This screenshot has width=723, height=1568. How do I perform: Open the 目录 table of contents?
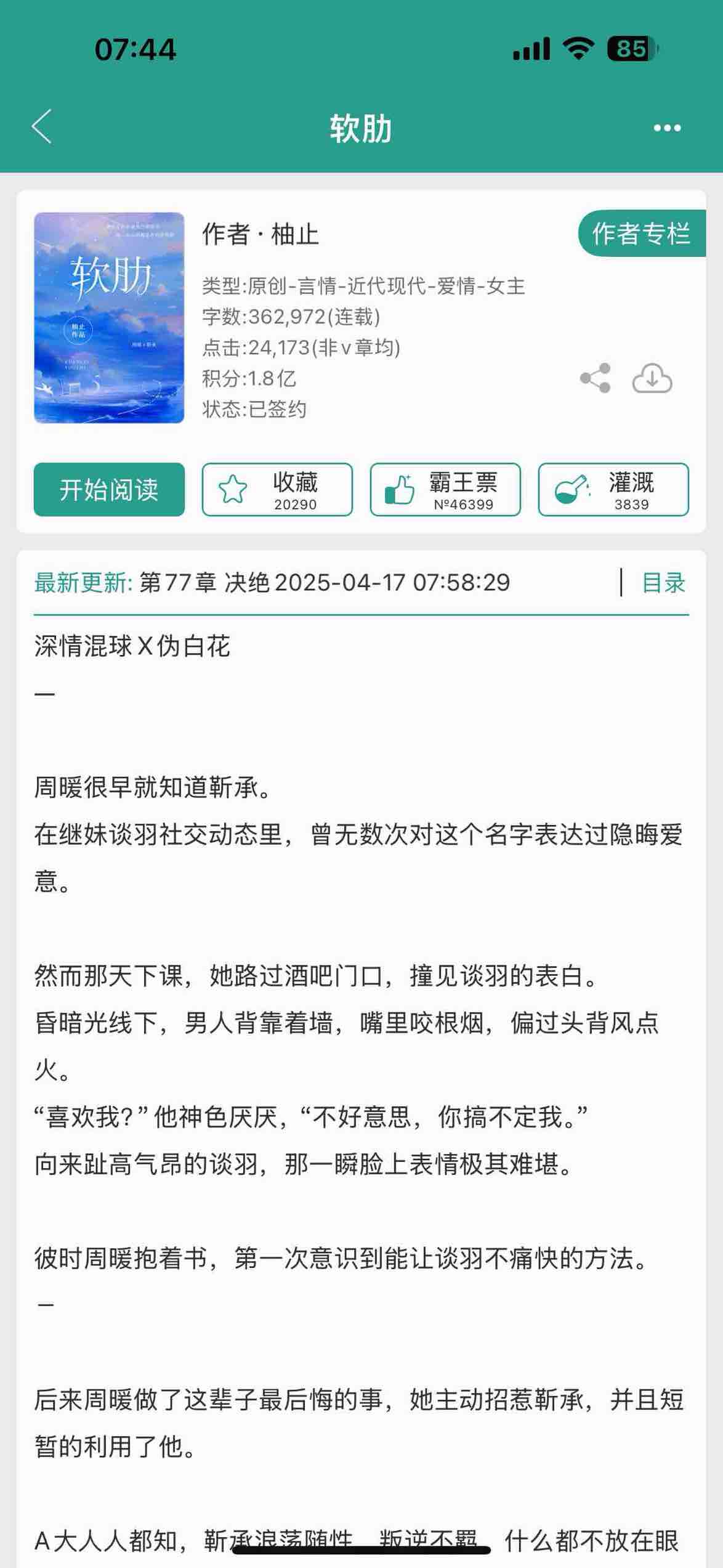(x=663, y=582)
